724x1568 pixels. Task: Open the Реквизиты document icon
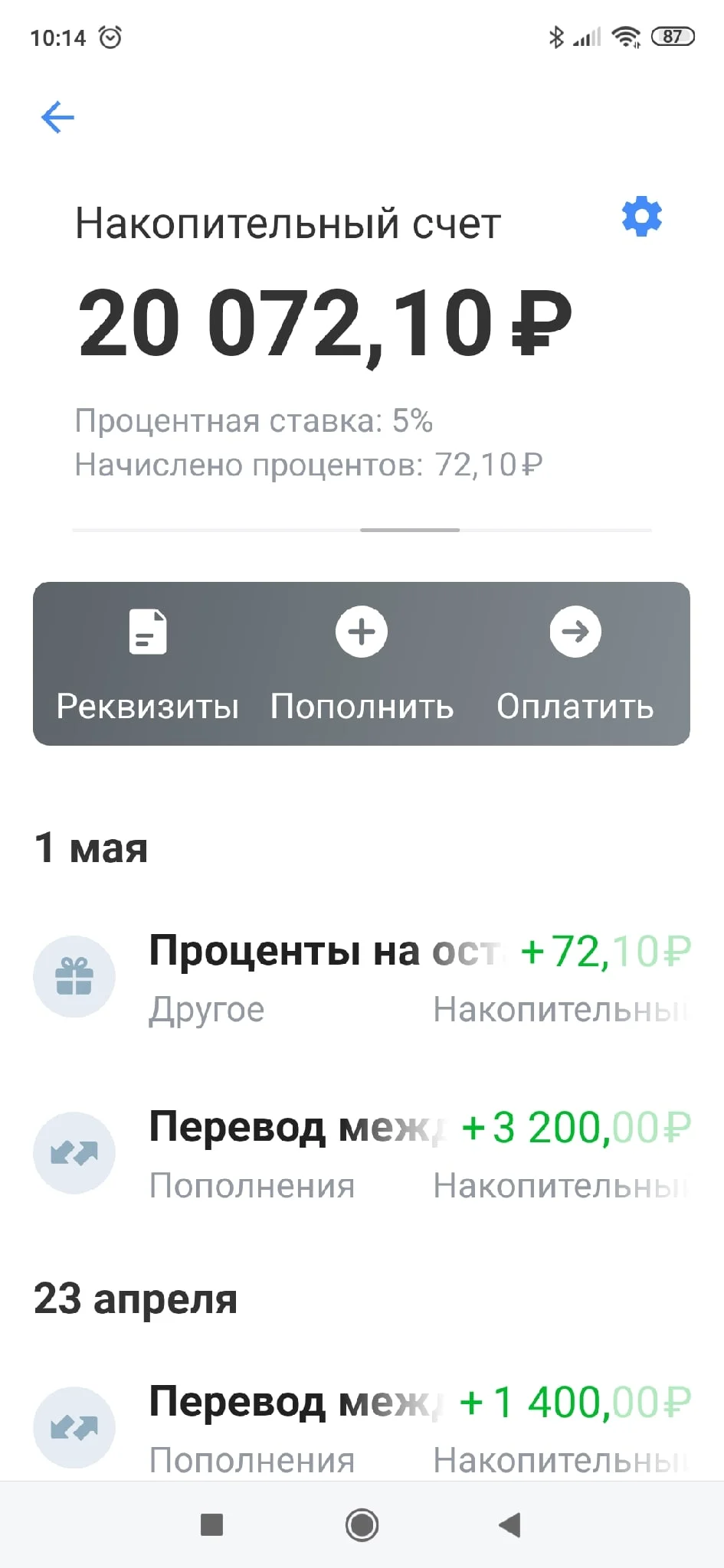pos(146,631)
